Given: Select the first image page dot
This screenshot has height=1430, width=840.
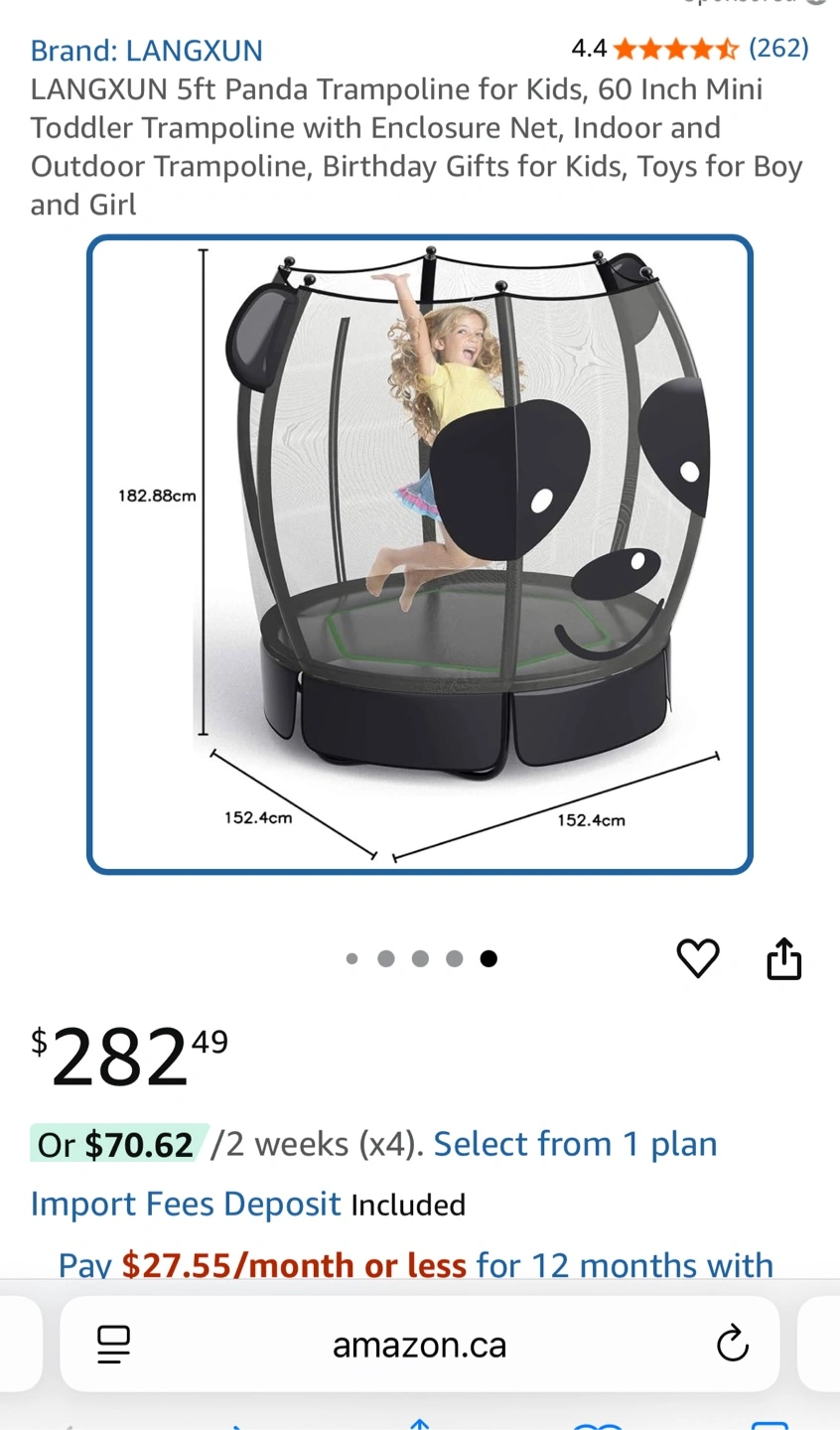Looking at the screenshot, I should tap(351, 958).
